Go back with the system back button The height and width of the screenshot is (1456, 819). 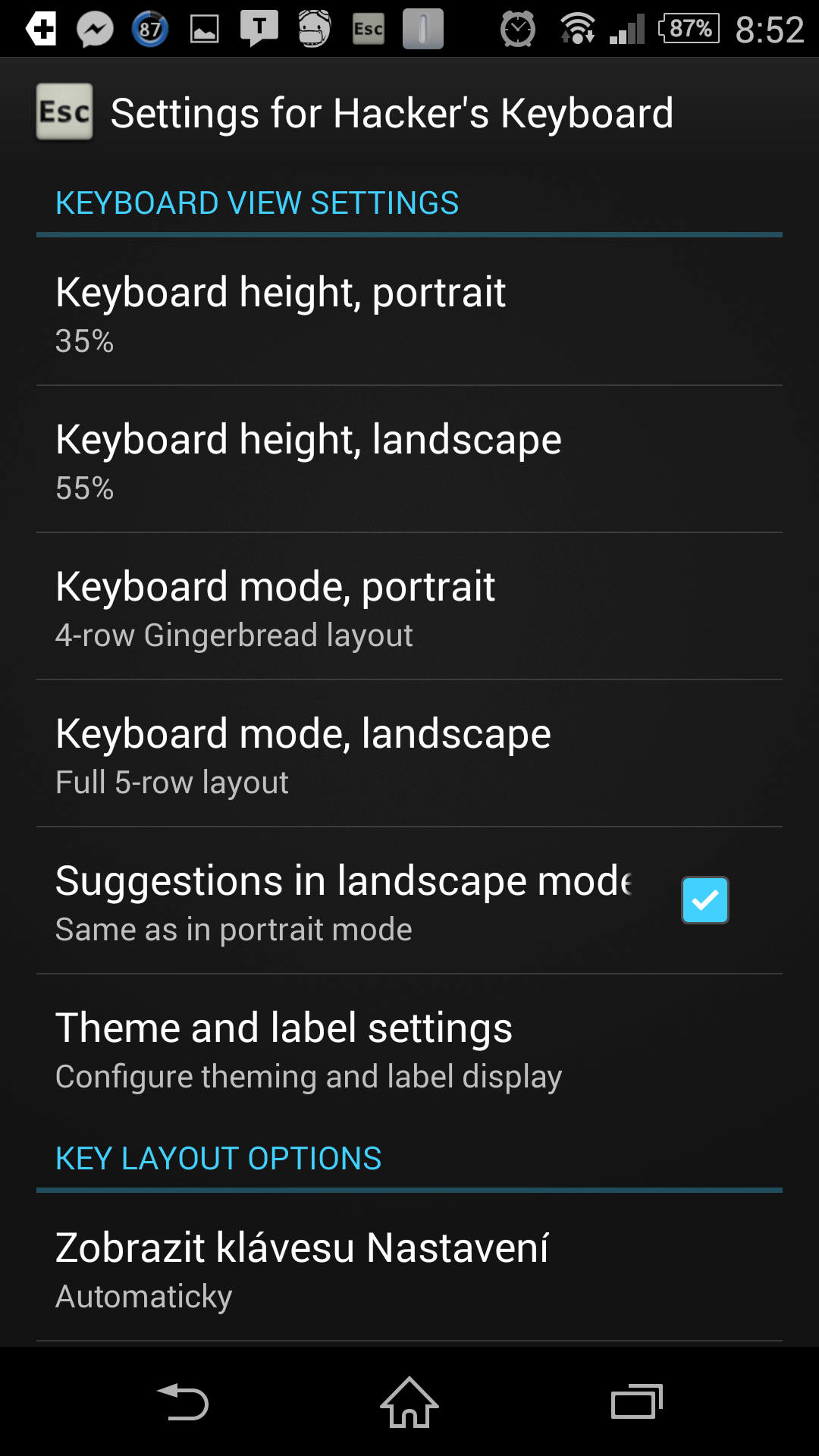(182, 1401)
